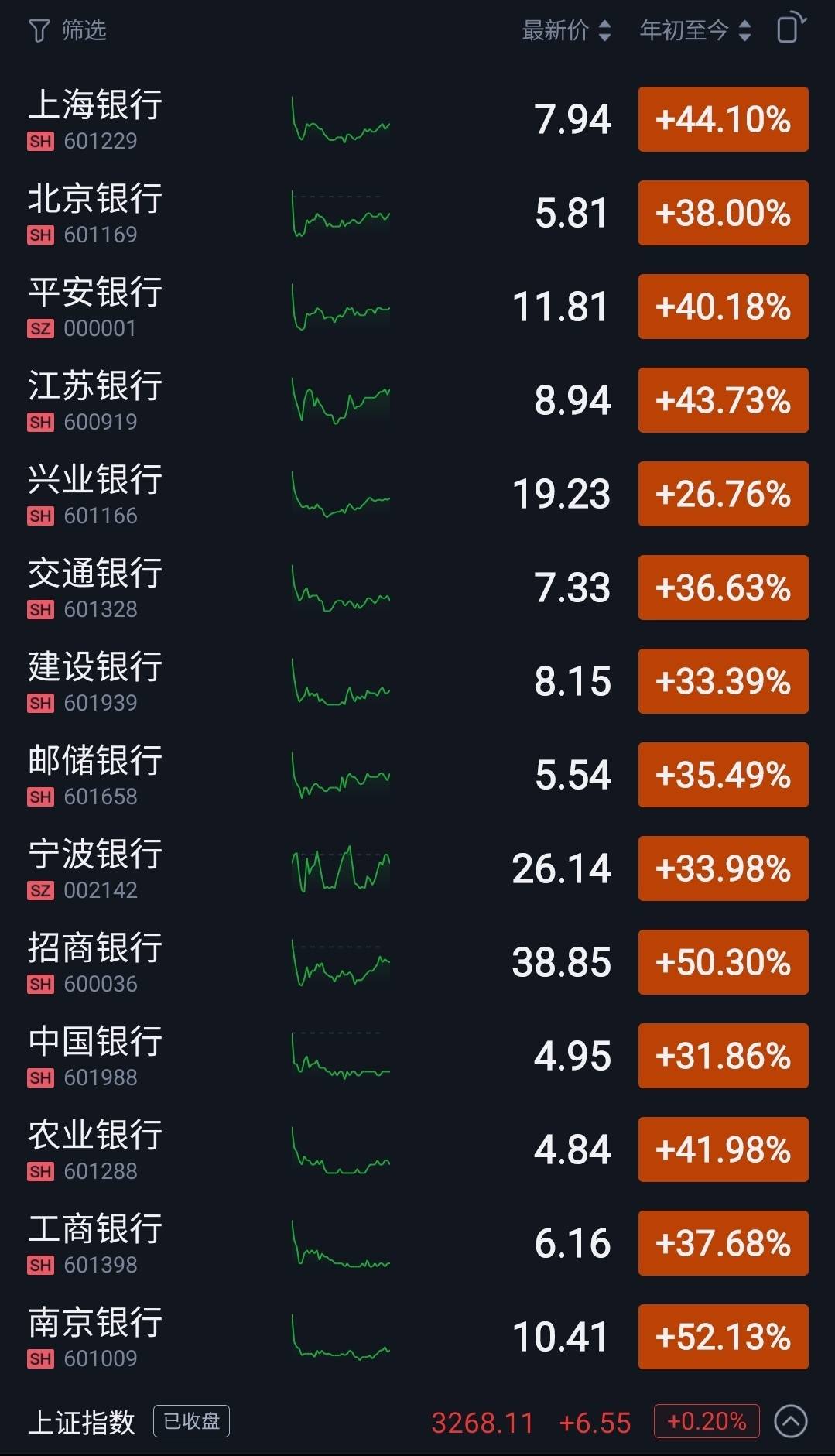The height and width of the screenshot is (1456, 835).
Task: Tap the sort arrows beside 最新价
Action: 604,30
